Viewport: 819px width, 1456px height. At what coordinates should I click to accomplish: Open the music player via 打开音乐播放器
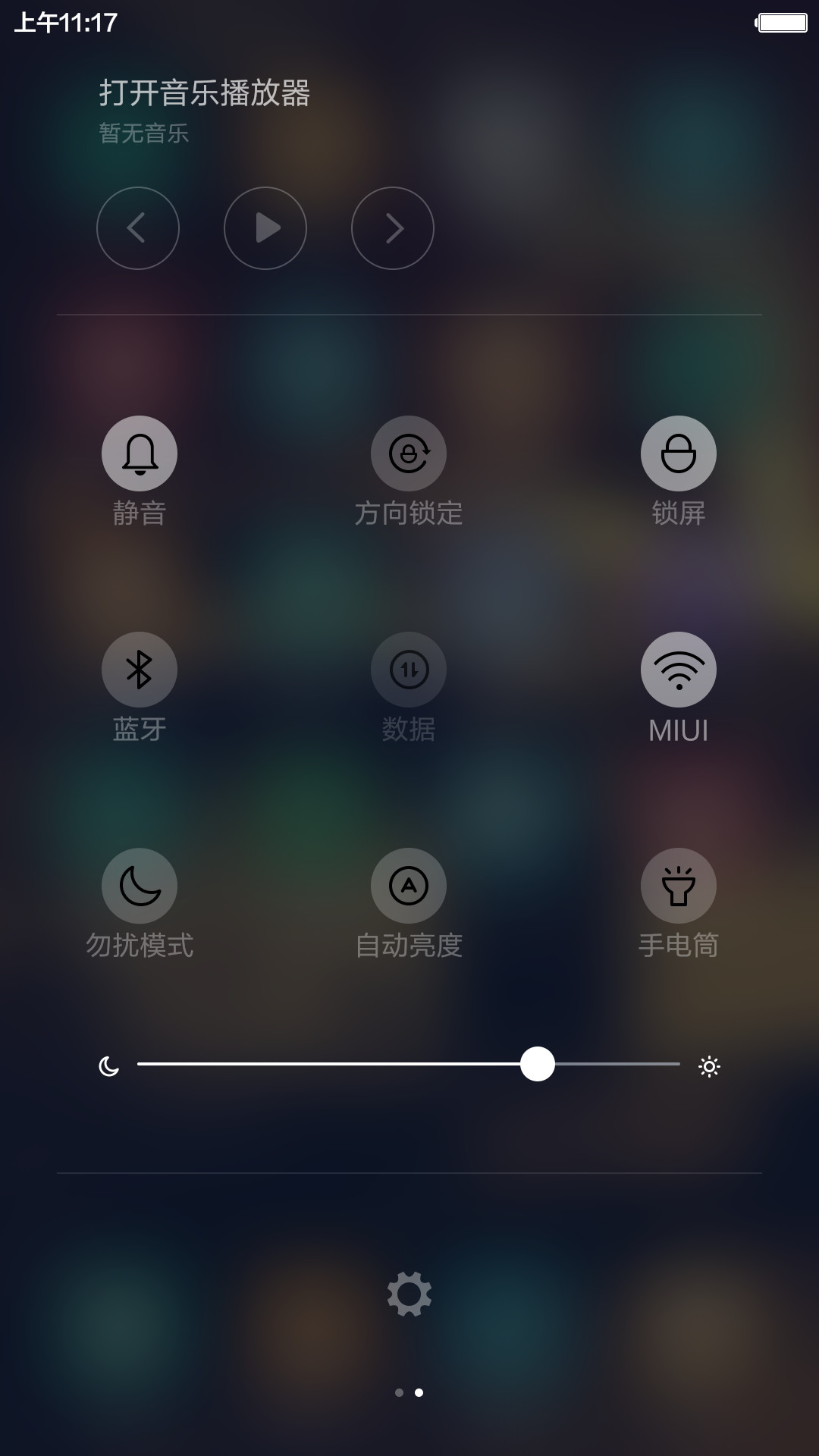coord(205,93)
